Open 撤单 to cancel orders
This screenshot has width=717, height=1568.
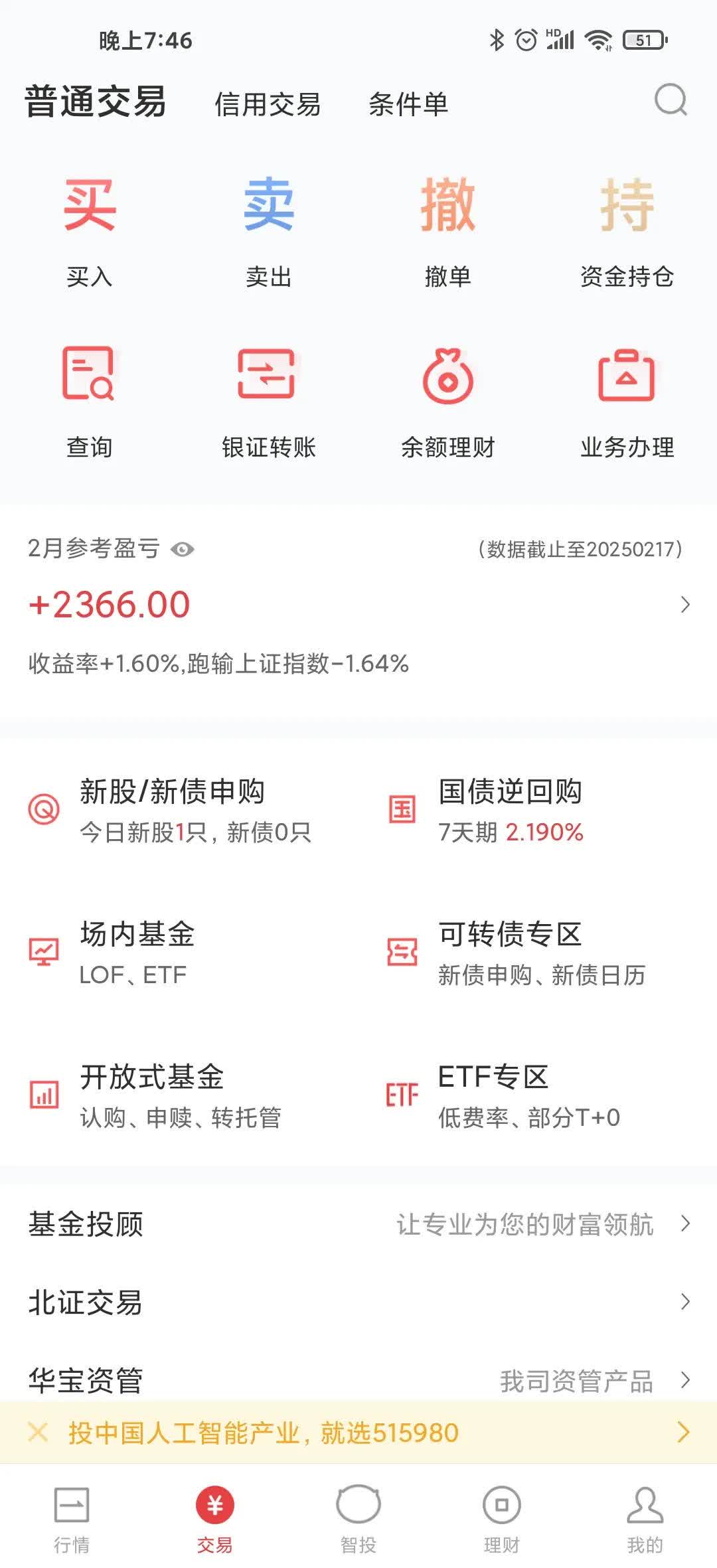point(448,230)
